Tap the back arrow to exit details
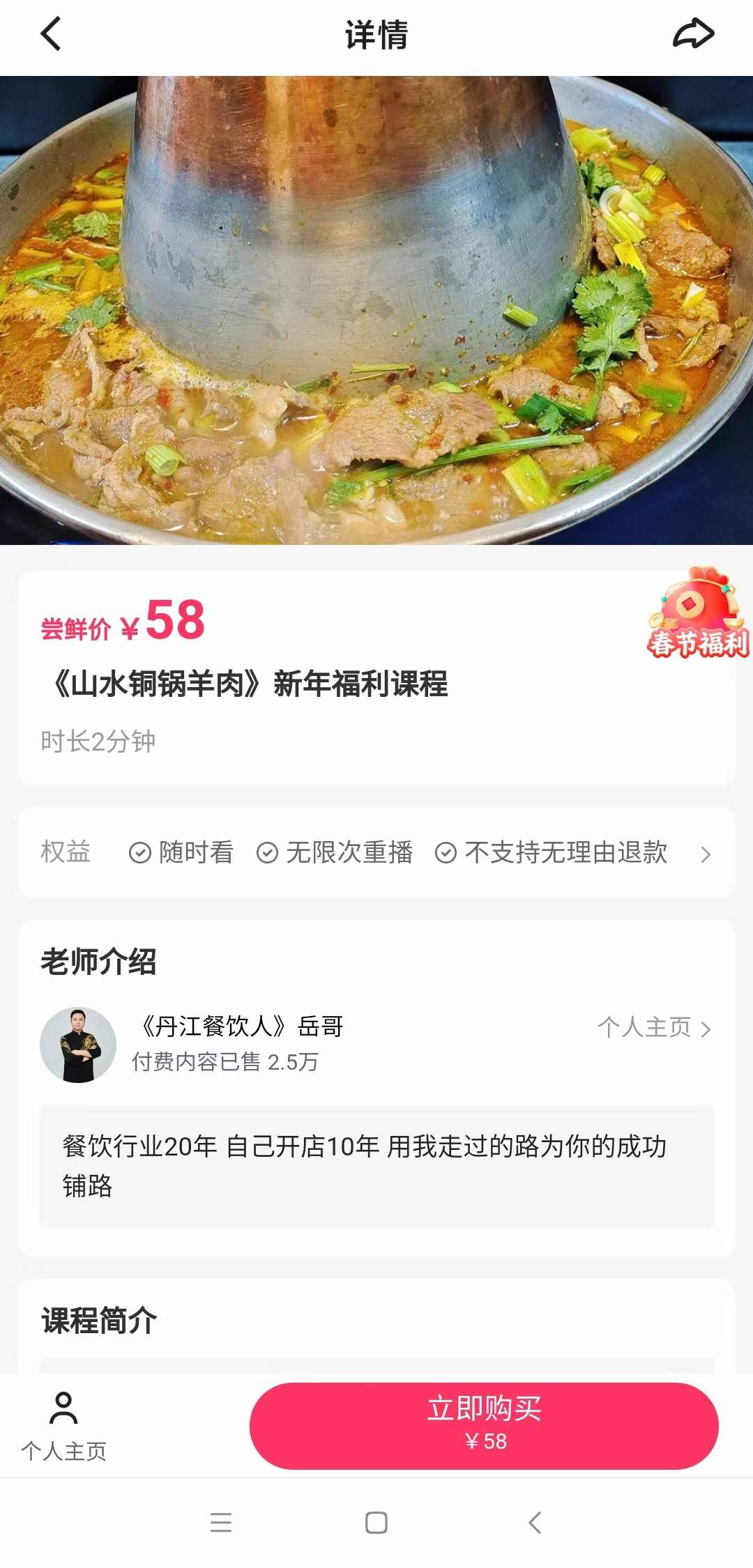This screenshot has width=753, height=1568. tap(49, 33)
